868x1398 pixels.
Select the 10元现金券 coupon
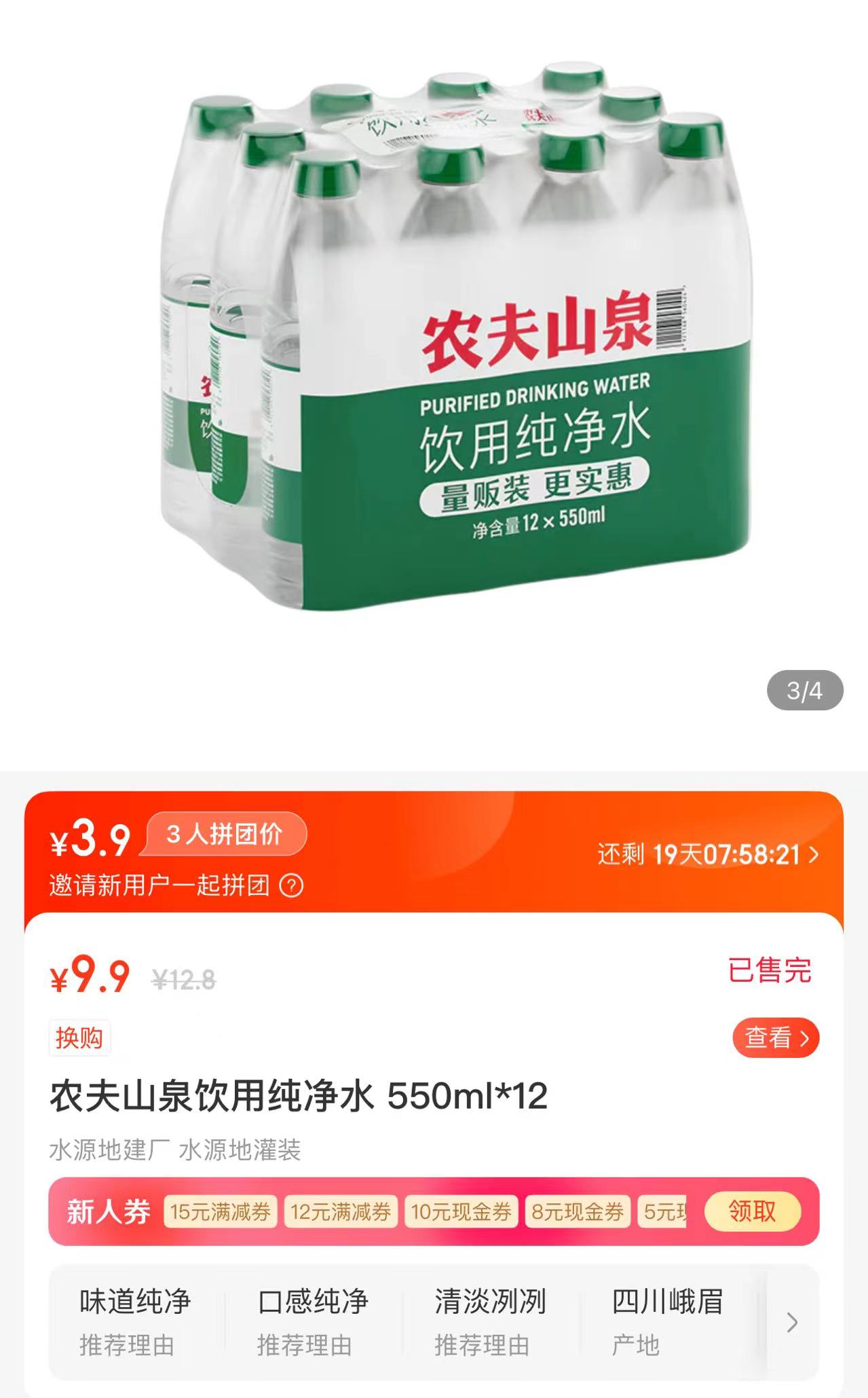click(x=461, y=1212)
